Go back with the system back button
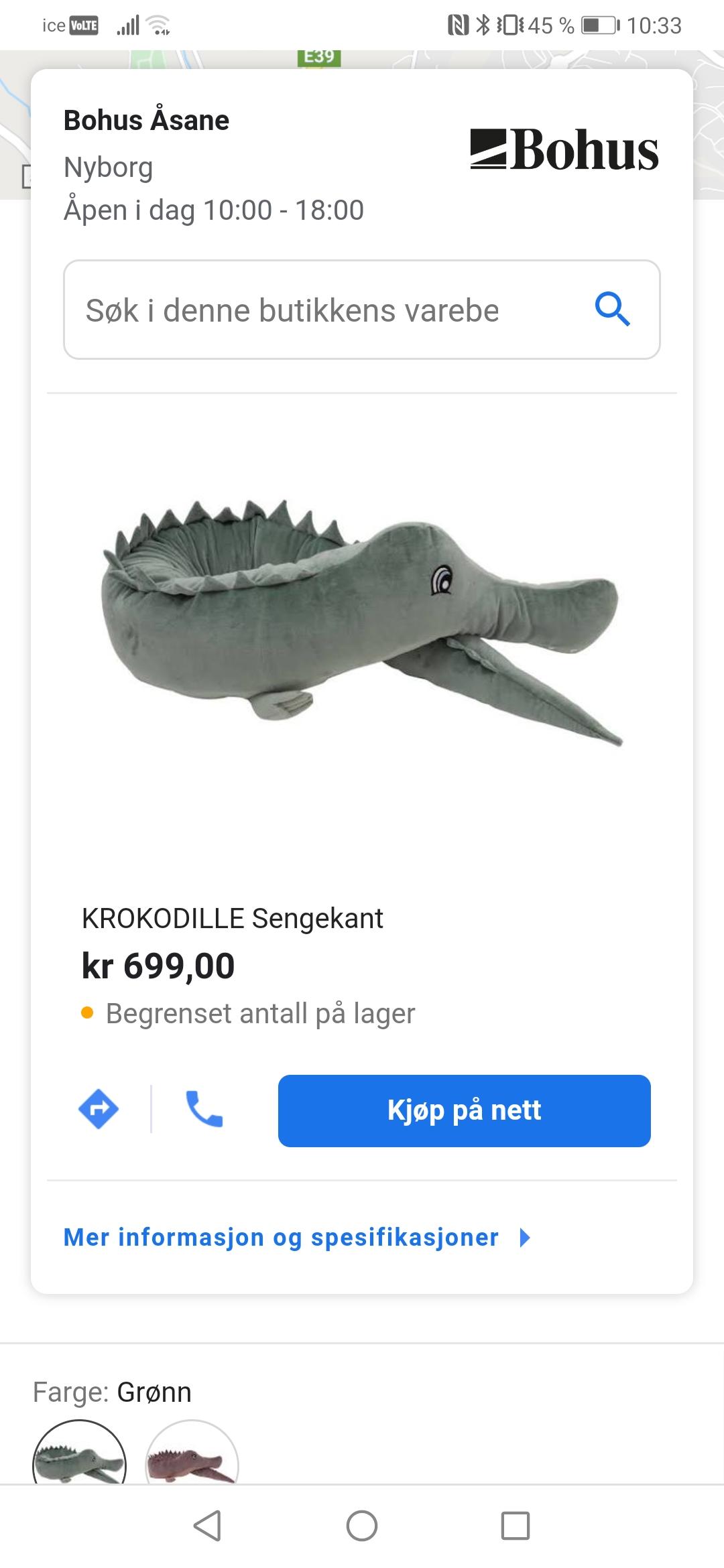Image resolution: width=724 pixels, height=1568 pixels. click(x=207, y=1526)
